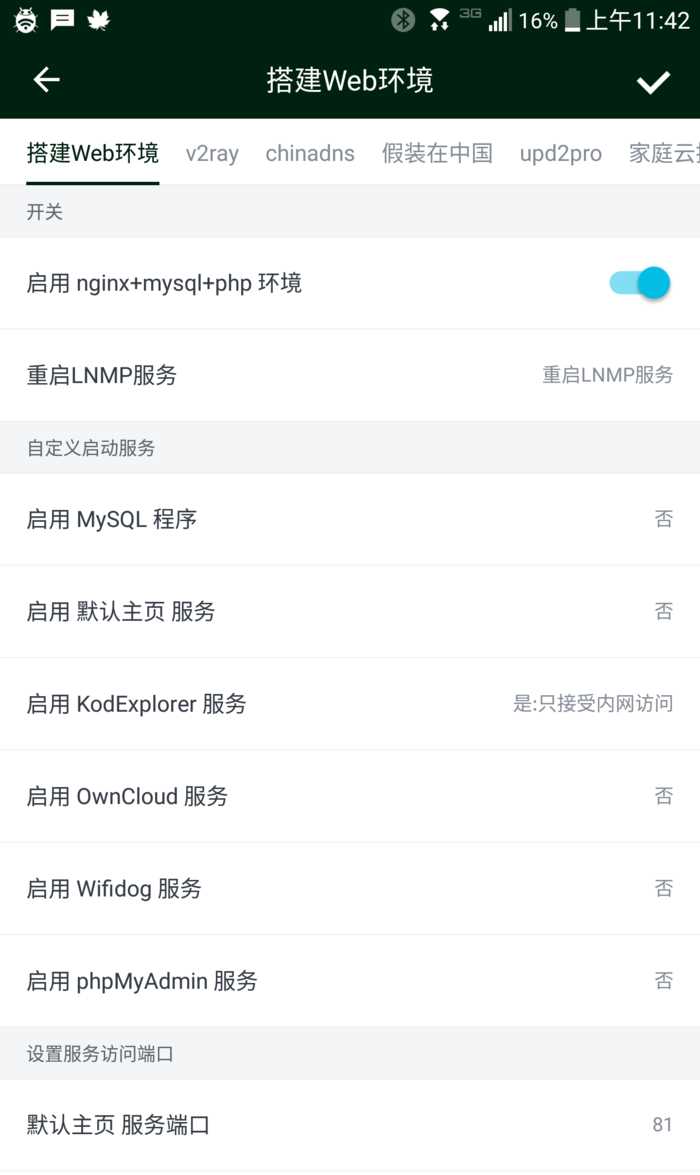This screenshot has height=1175, width=700.
Task: Change the KodExplorer 服务 setting
Action: [350, 704]
